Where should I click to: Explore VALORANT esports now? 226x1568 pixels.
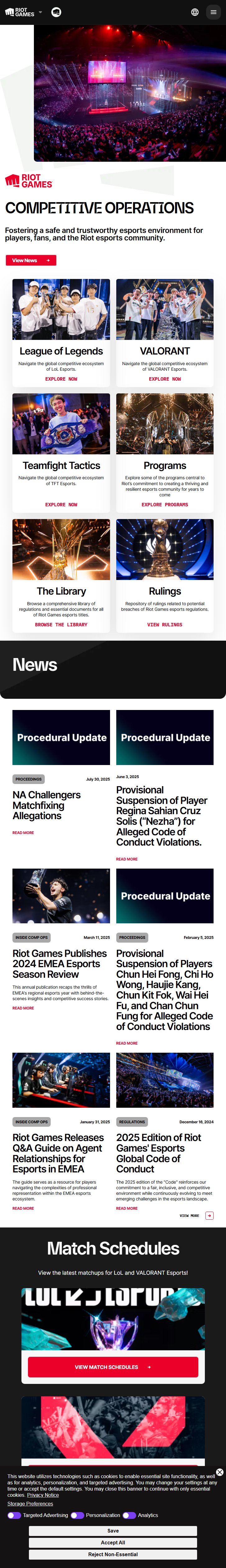[164, 379]
